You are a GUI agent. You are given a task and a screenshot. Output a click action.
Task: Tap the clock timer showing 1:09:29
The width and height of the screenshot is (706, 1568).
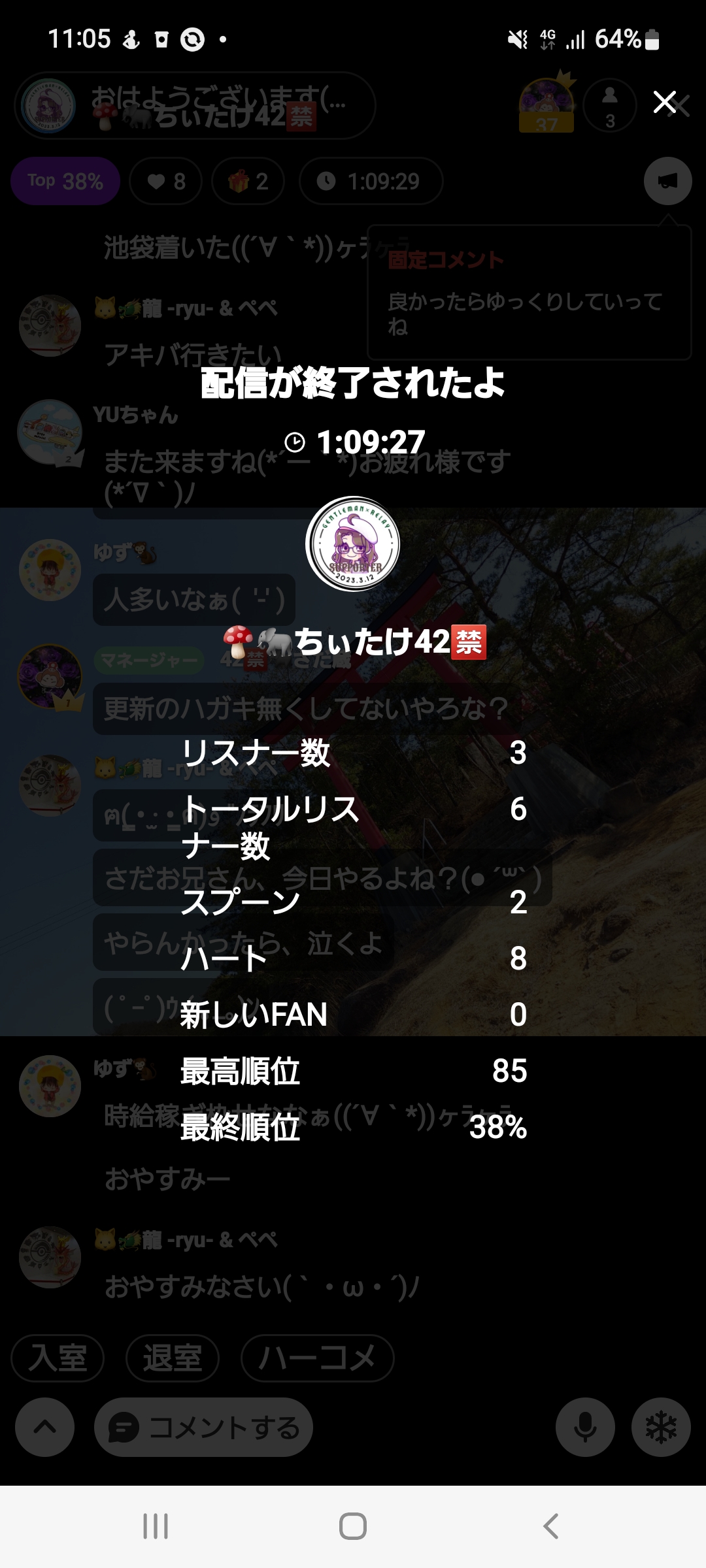click(x=369, y=182)
